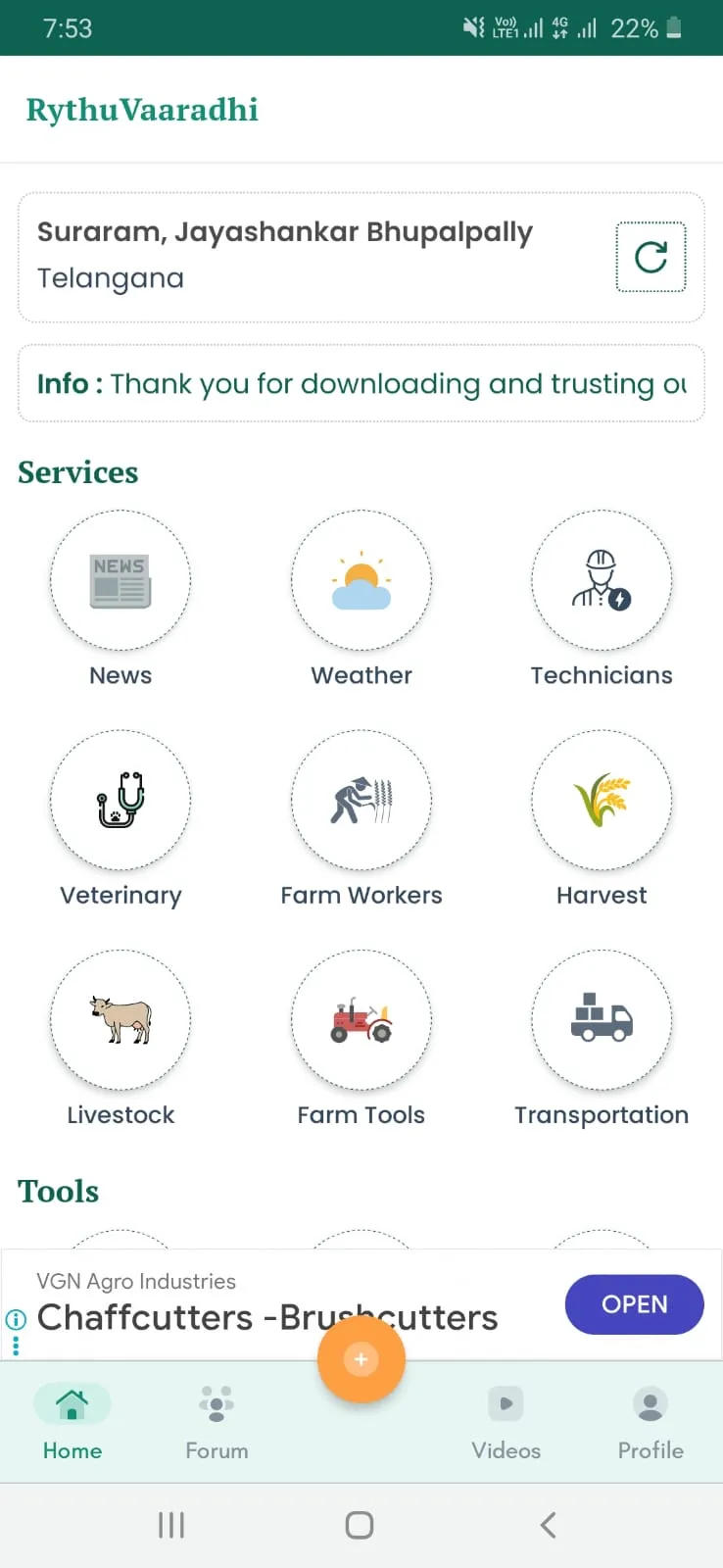The image size is (723, 1568).
Task: Tap the Home tab
Action: coord(72,1419)
